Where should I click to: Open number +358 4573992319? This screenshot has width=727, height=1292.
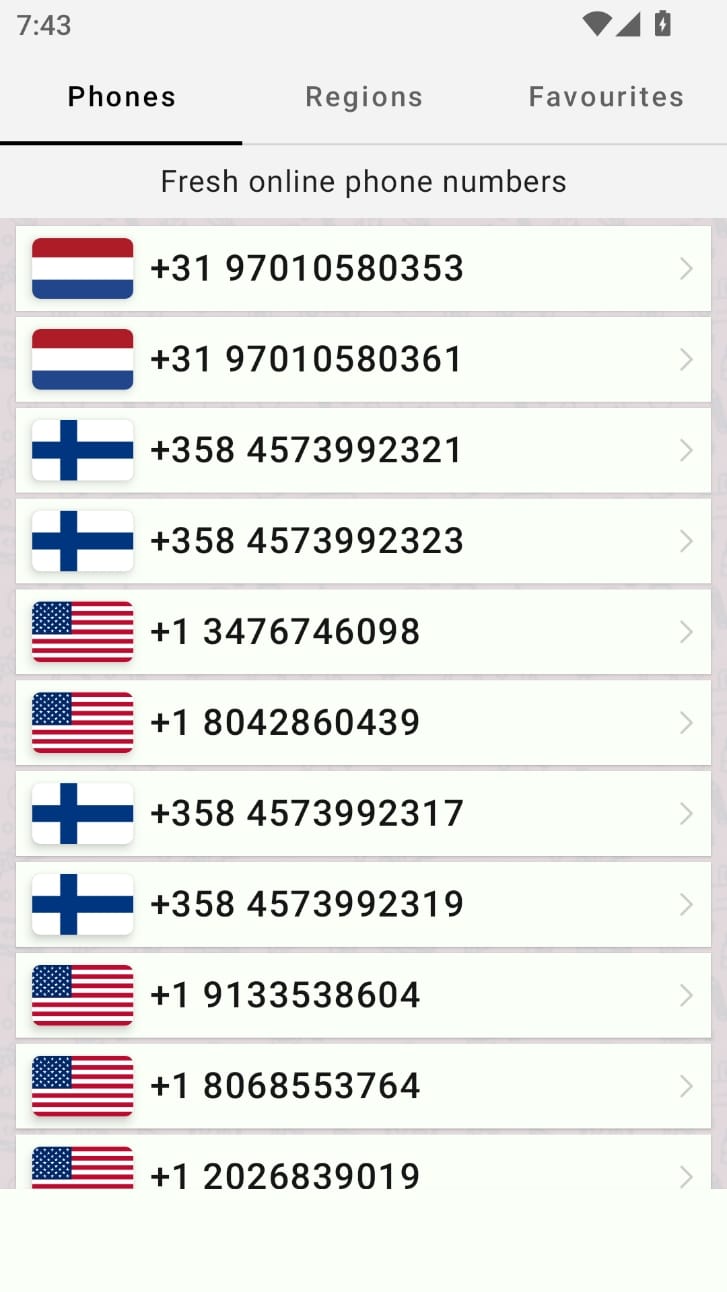click(363, 905)
